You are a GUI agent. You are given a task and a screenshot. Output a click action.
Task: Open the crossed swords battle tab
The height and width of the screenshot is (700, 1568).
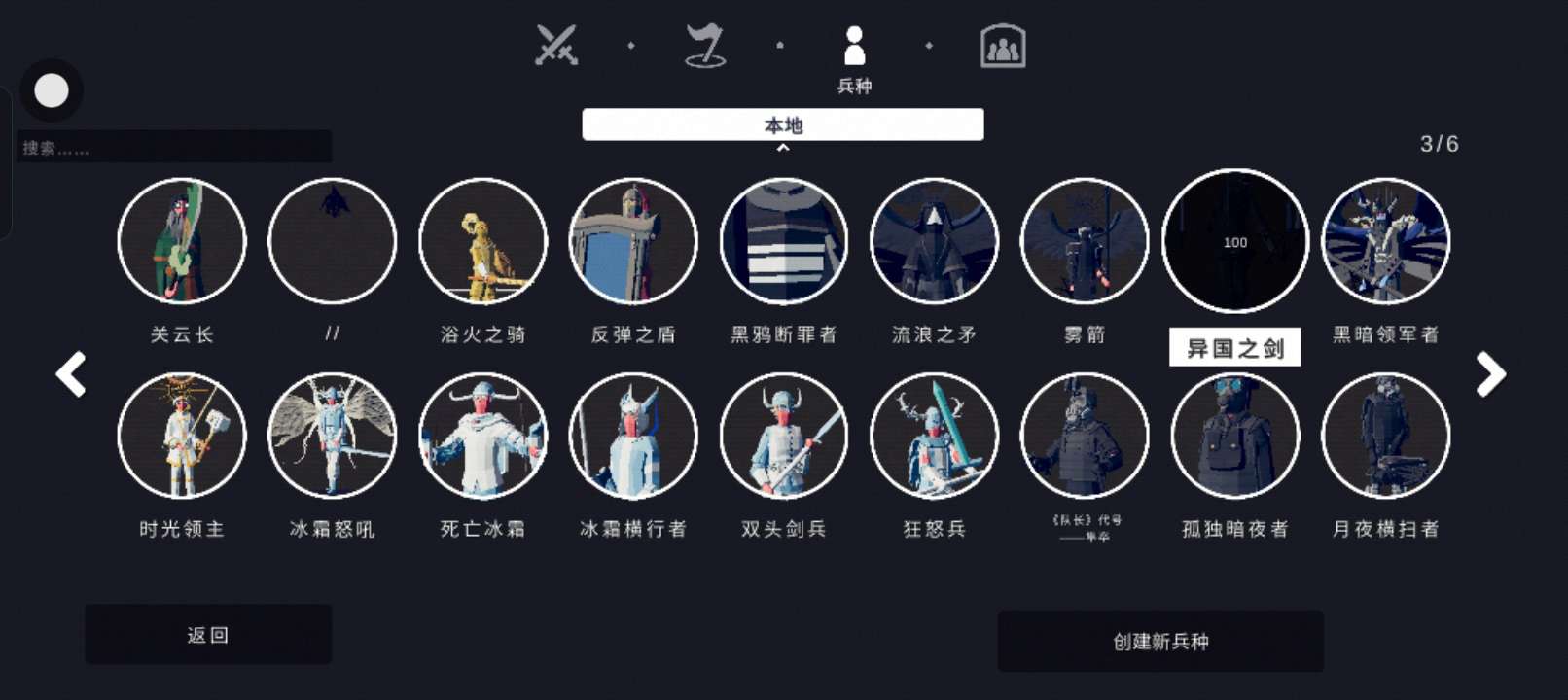[556, 45]
